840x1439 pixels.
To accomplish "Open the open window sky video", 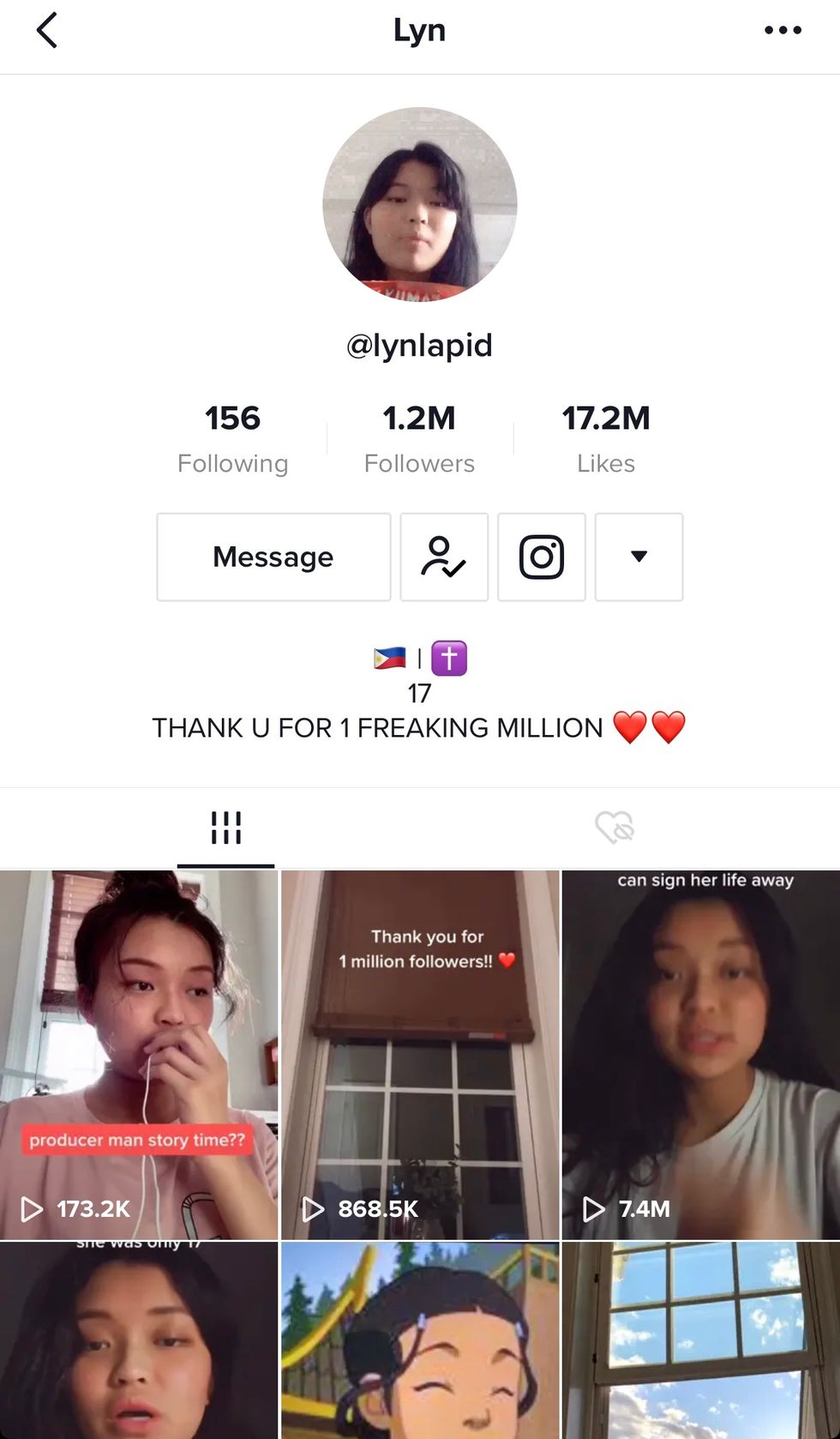I will pos(701,1342).
